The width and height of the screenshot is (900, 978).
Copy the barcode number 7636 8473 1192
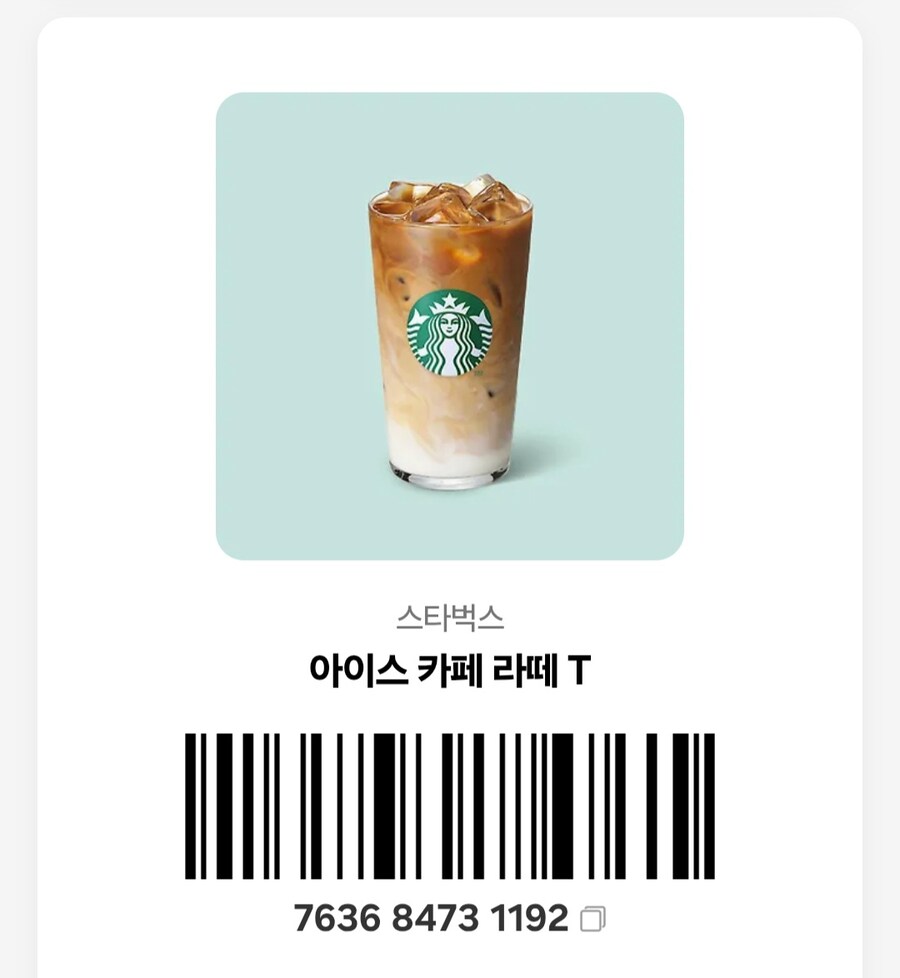pos(593,918)
